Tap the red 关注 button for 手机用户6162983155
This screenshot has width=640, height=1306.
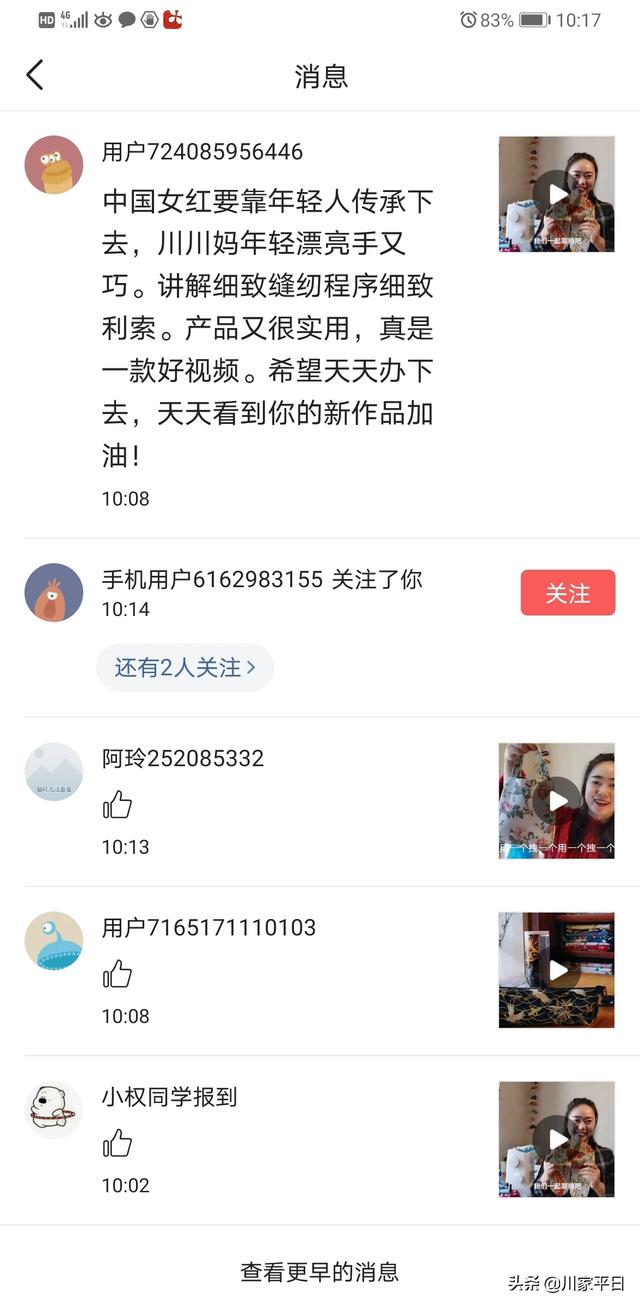567,593
